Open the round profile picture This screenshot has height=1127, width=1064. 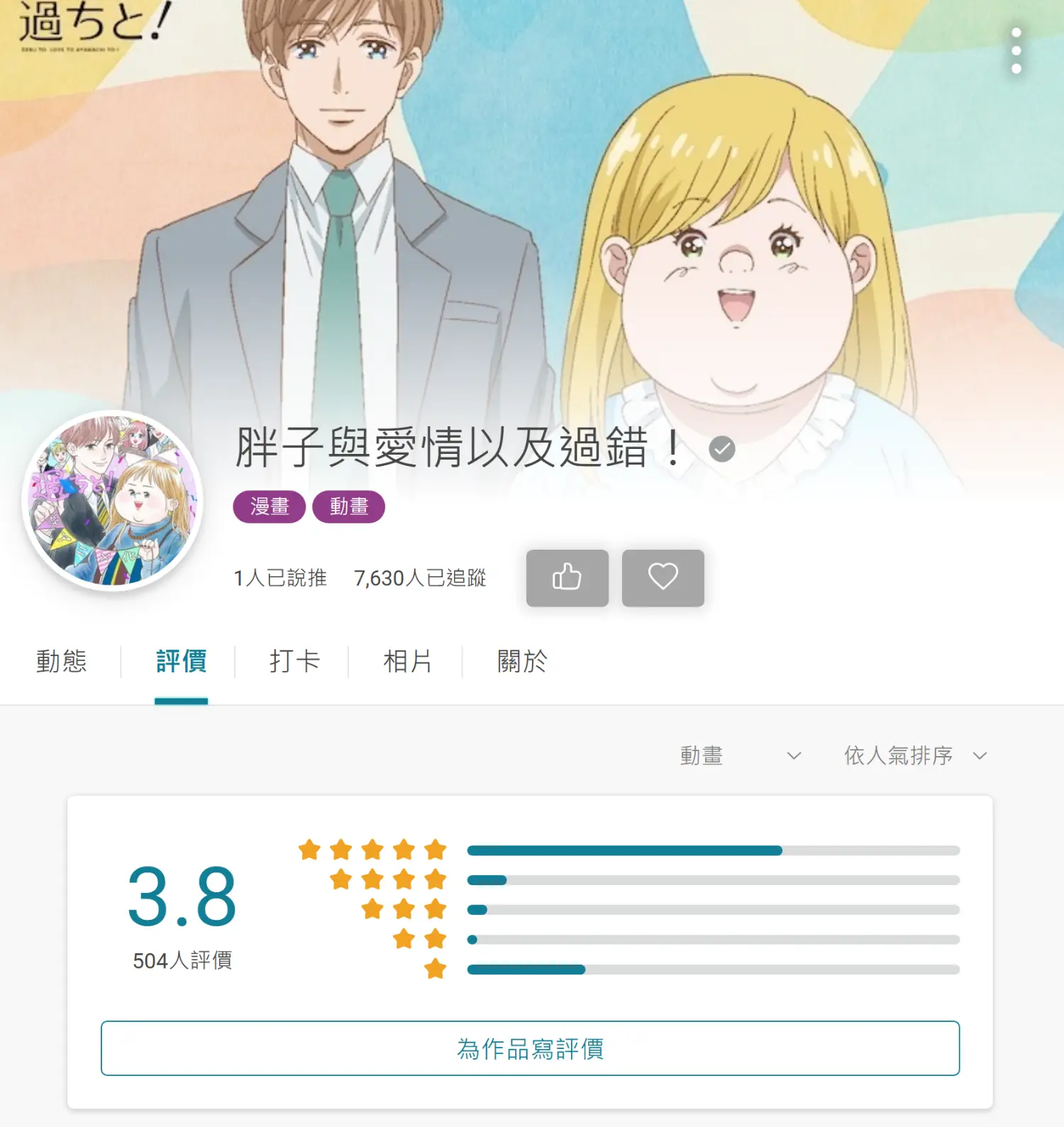[113, 501]
